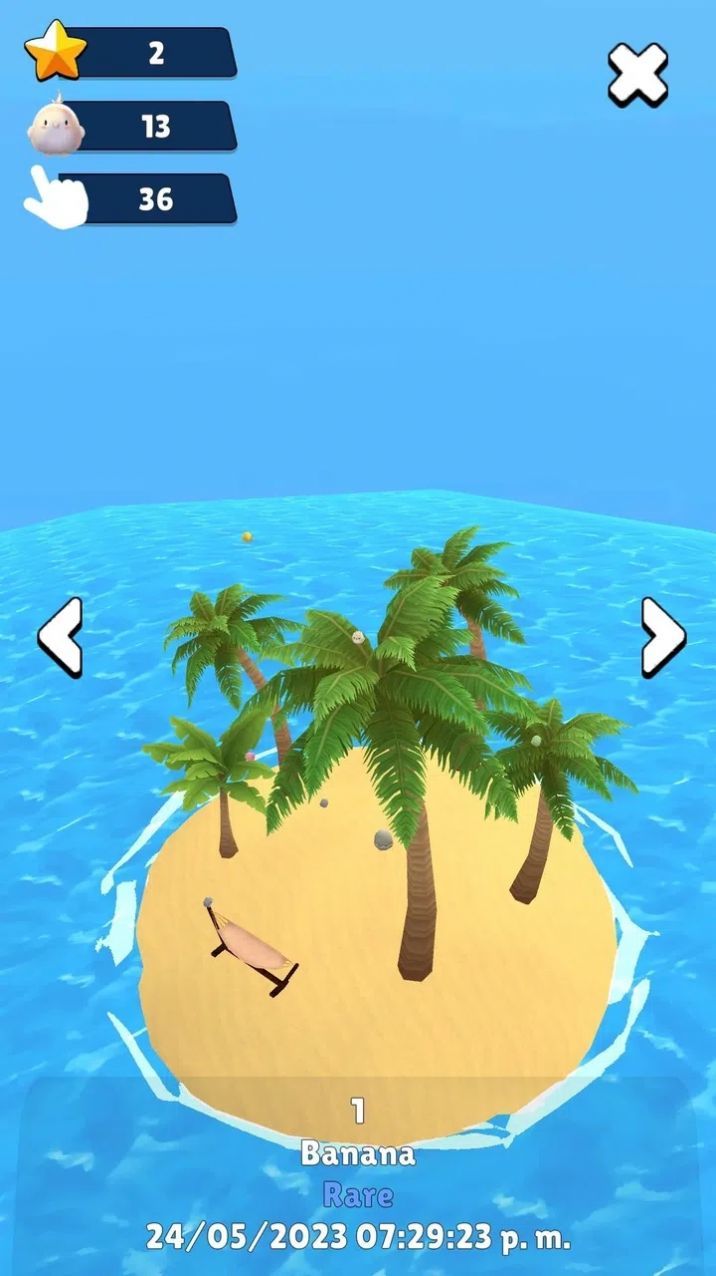This screenshot has height=1276, width=716.
Task: Close the island viewer with the X
Action: coord(637,75)
